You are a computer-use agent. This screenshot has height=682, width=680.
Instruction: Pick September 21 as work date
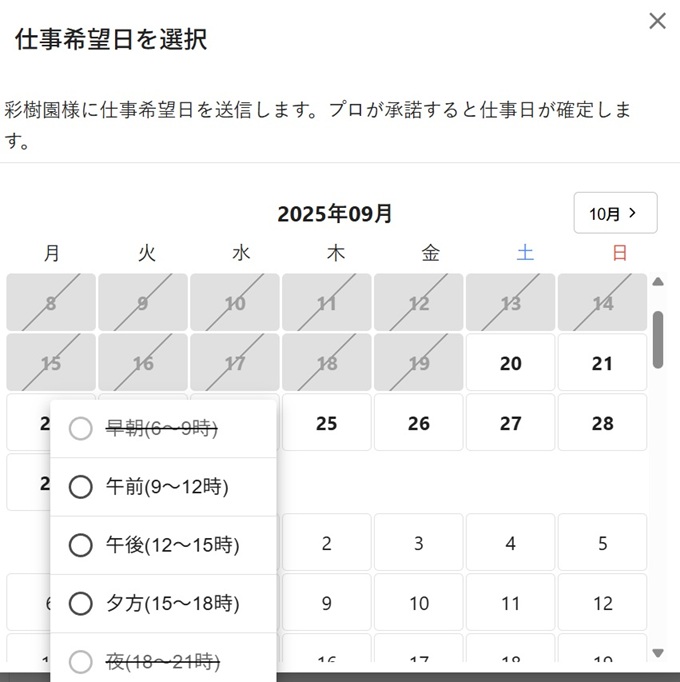point(602,363)
